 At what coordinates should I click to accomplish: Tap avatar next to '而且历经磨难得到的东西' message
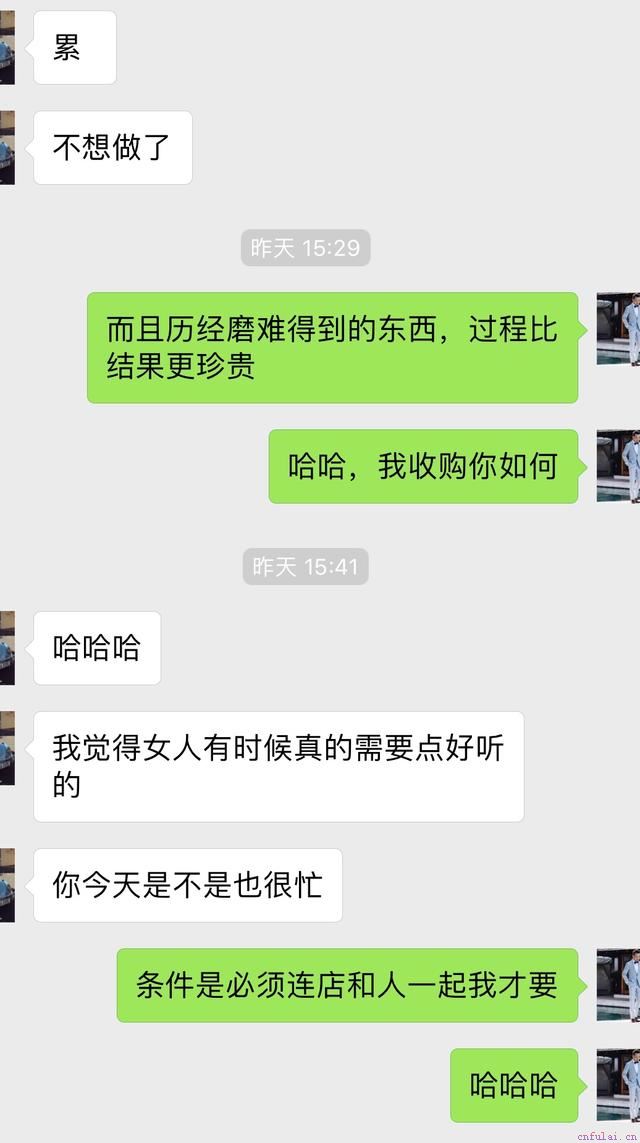pyautogui.click(x=618, y=329)
